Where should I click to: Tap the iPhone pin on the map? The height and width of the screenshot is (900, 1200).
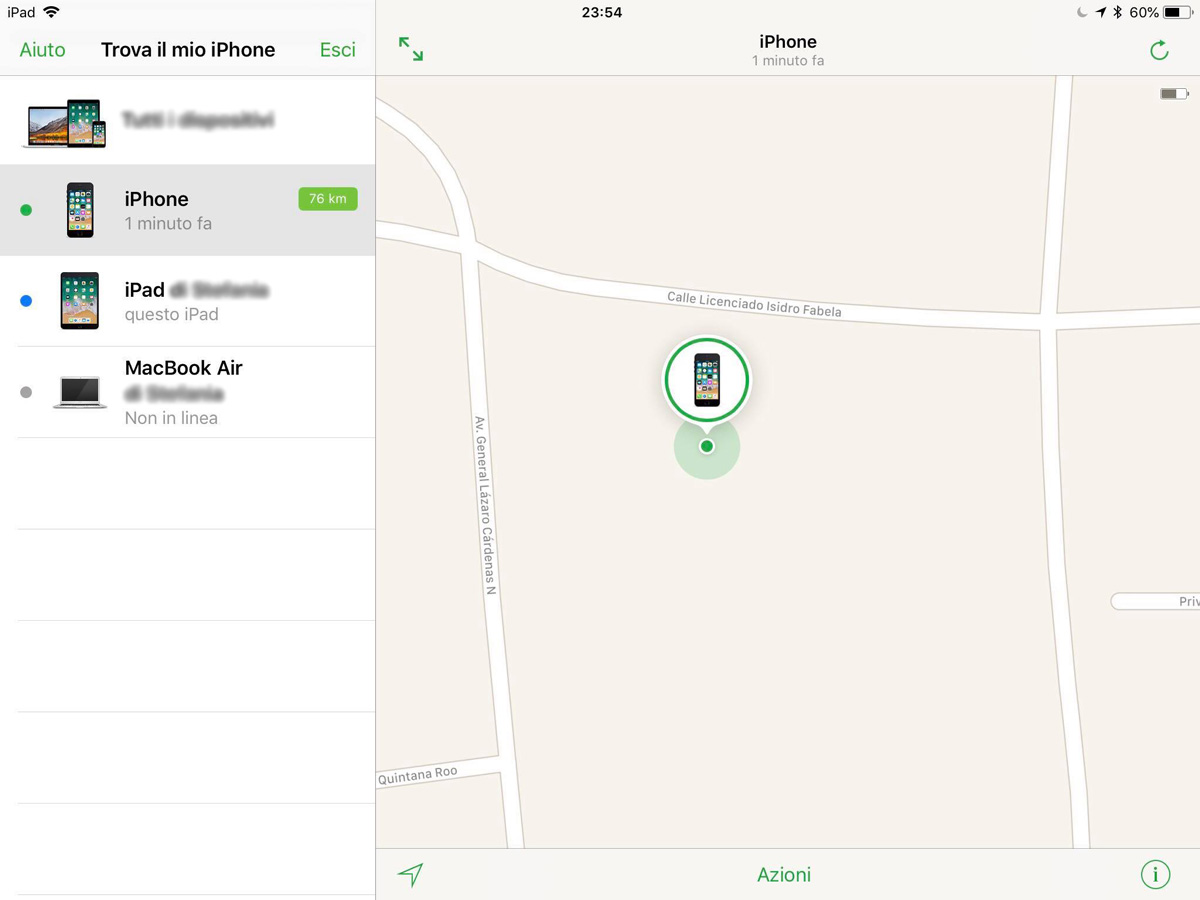coord(706,380)
